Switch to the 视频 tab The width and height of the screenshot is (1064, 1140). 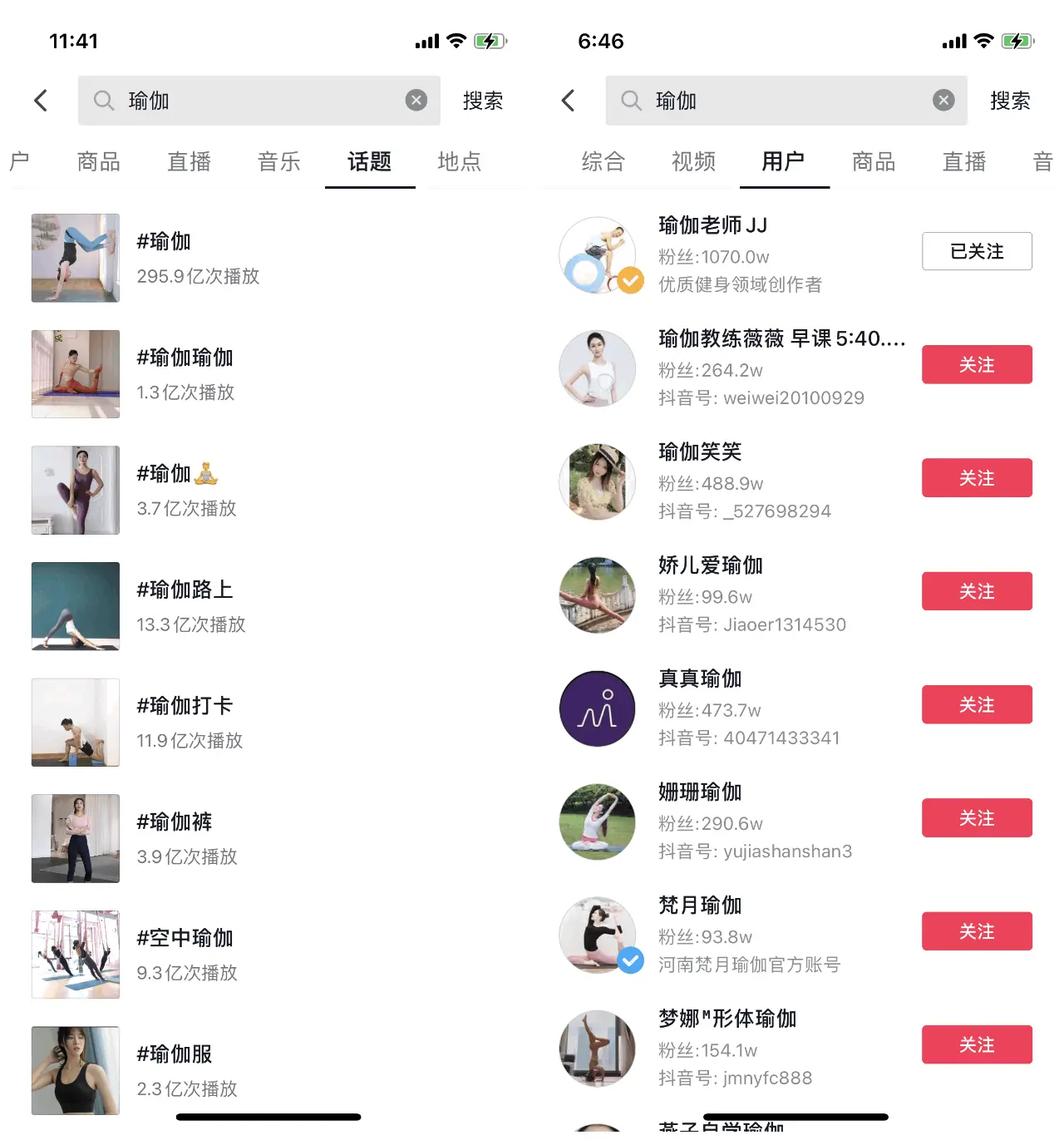pyautogui.click(x=693, y=161)
